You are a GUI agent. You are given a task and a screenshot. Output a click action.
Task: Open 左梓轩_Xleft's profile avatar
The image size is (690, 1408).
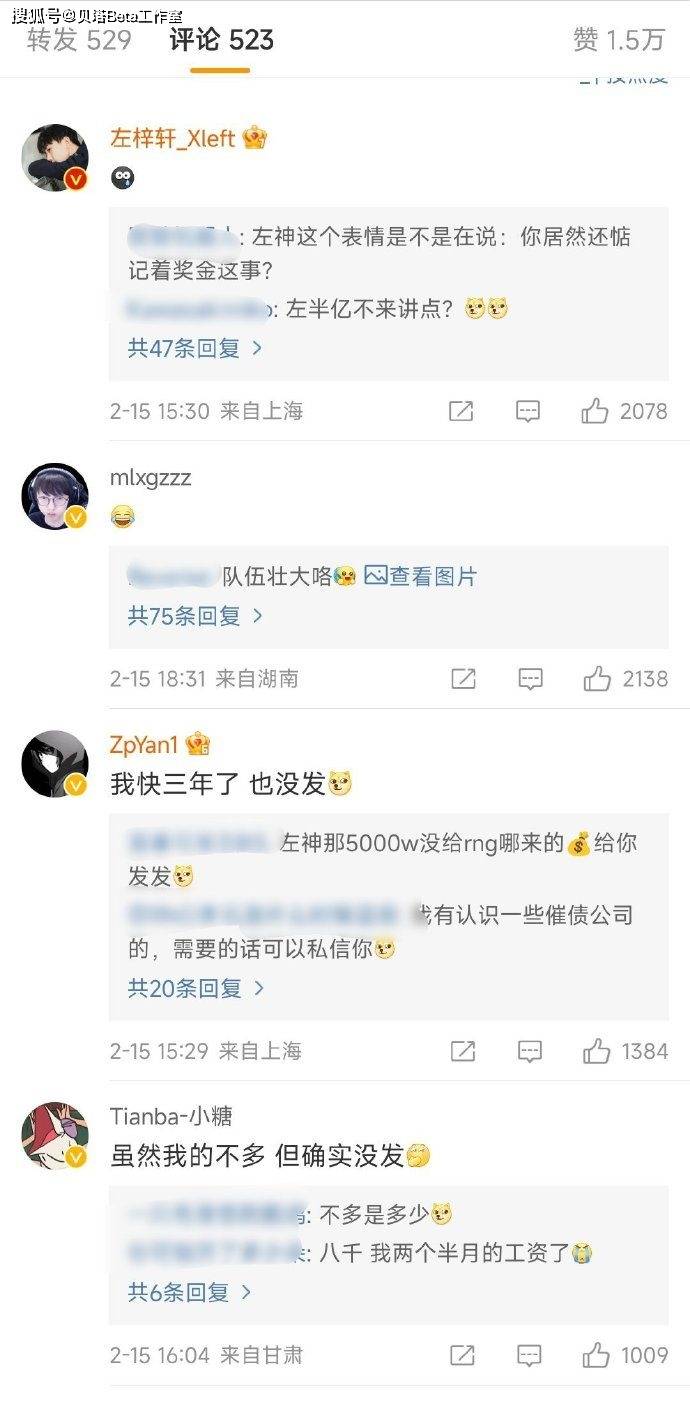click(x=55, y=158)
